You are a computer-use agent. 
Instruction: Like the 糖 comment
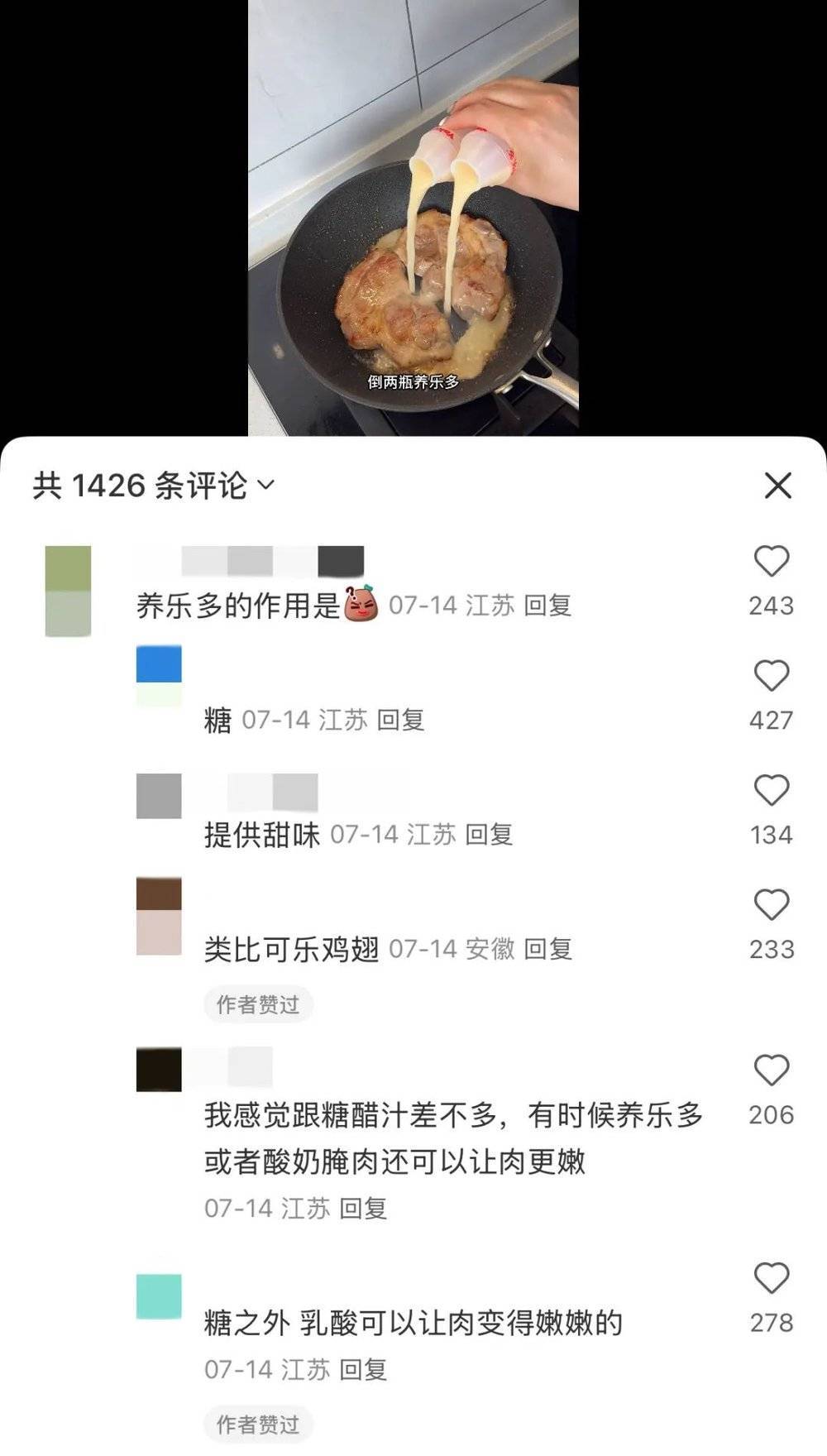771,677
